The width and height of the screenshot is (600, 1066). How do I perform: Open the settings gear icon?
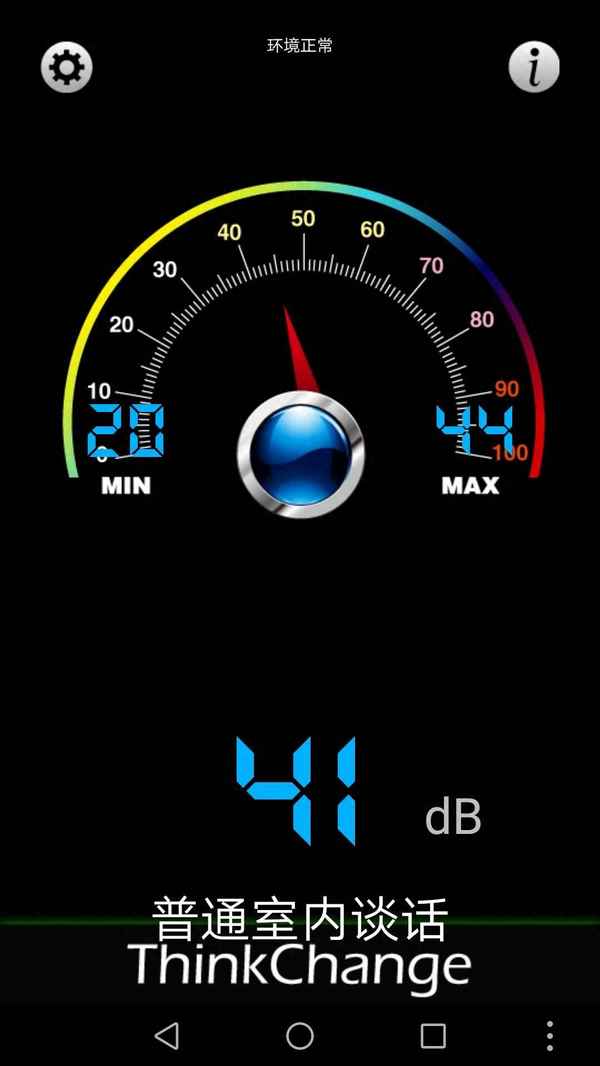click(x=67, y=68)
